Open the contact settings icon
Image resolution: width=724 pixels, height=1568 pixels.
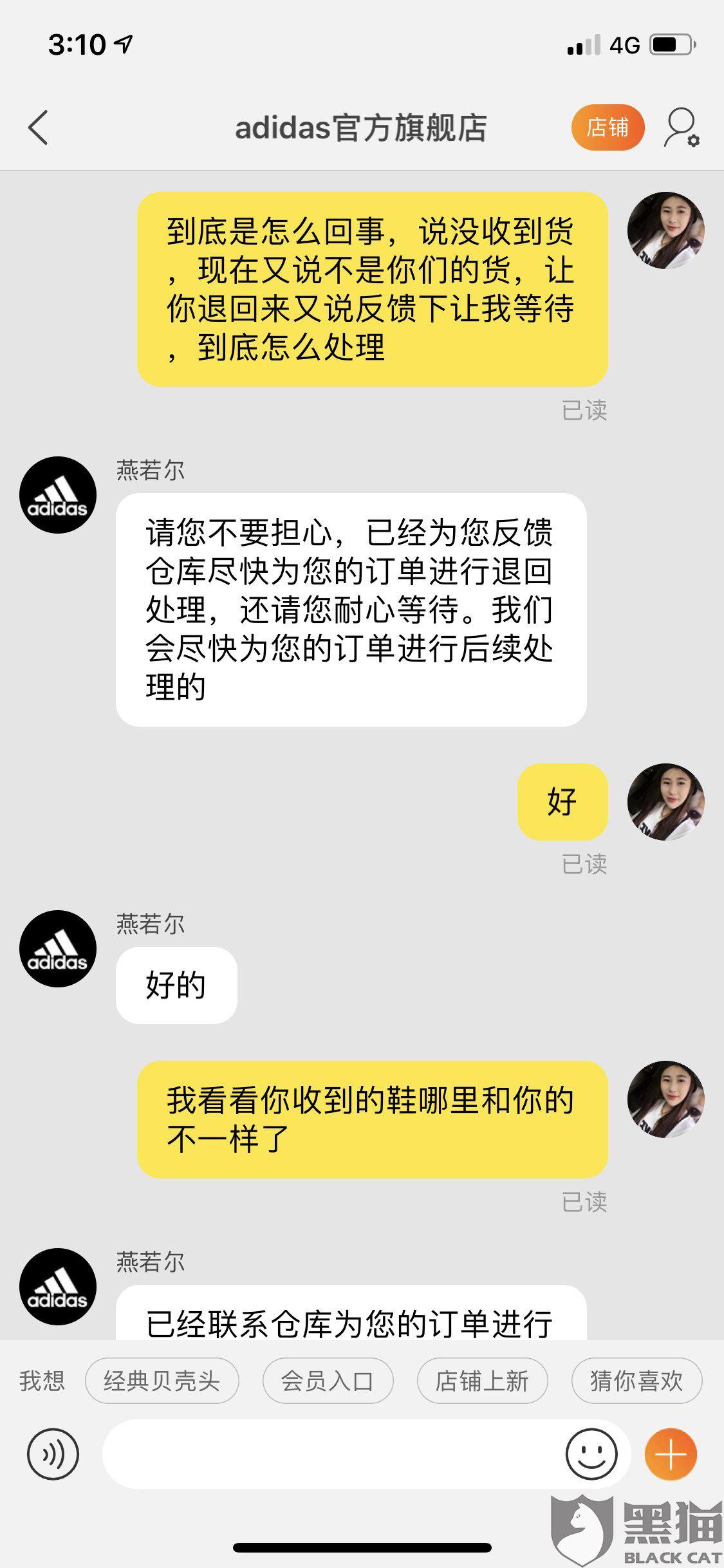(682, 127)
